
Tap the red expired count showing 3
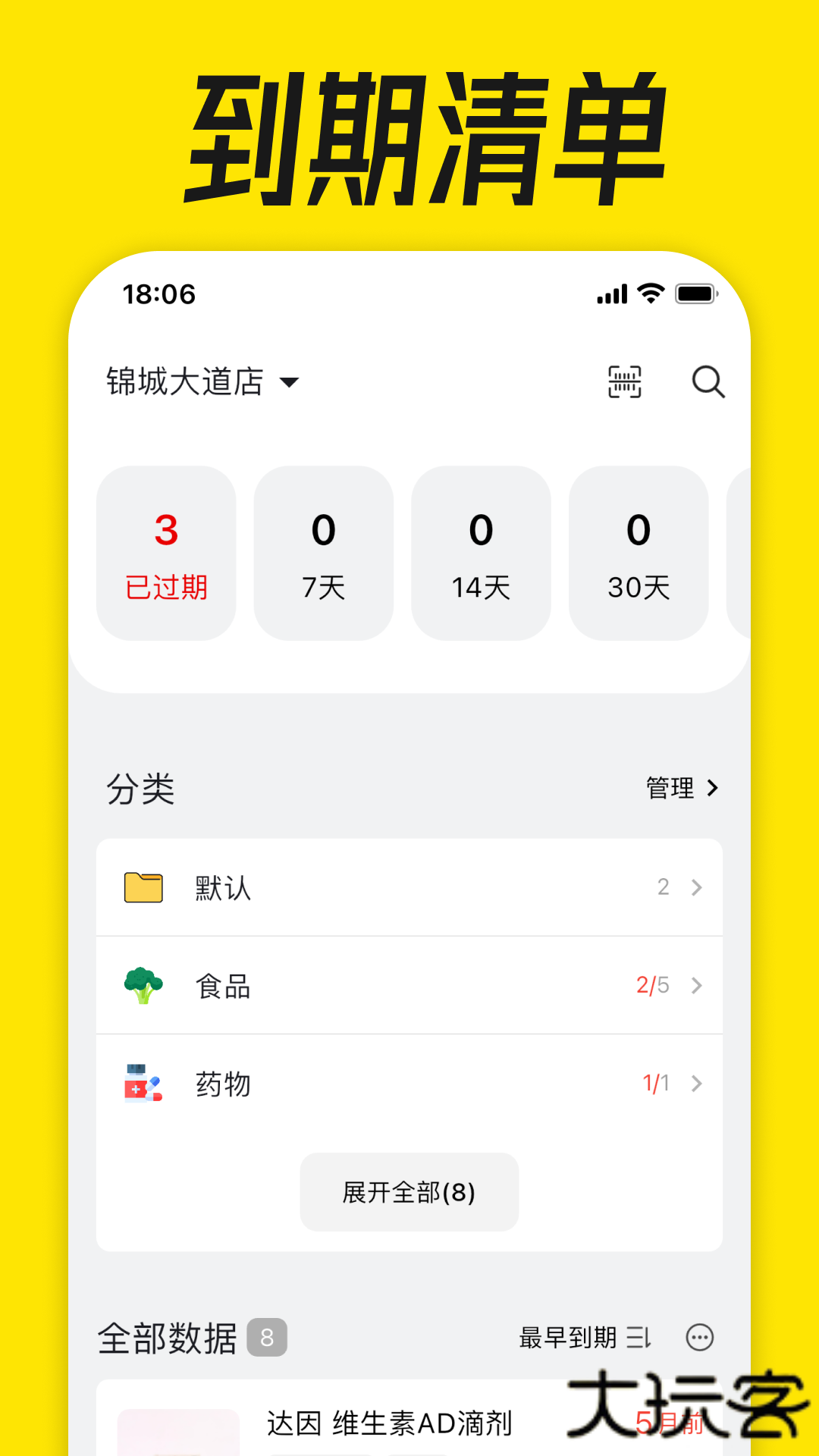[166, 529]
